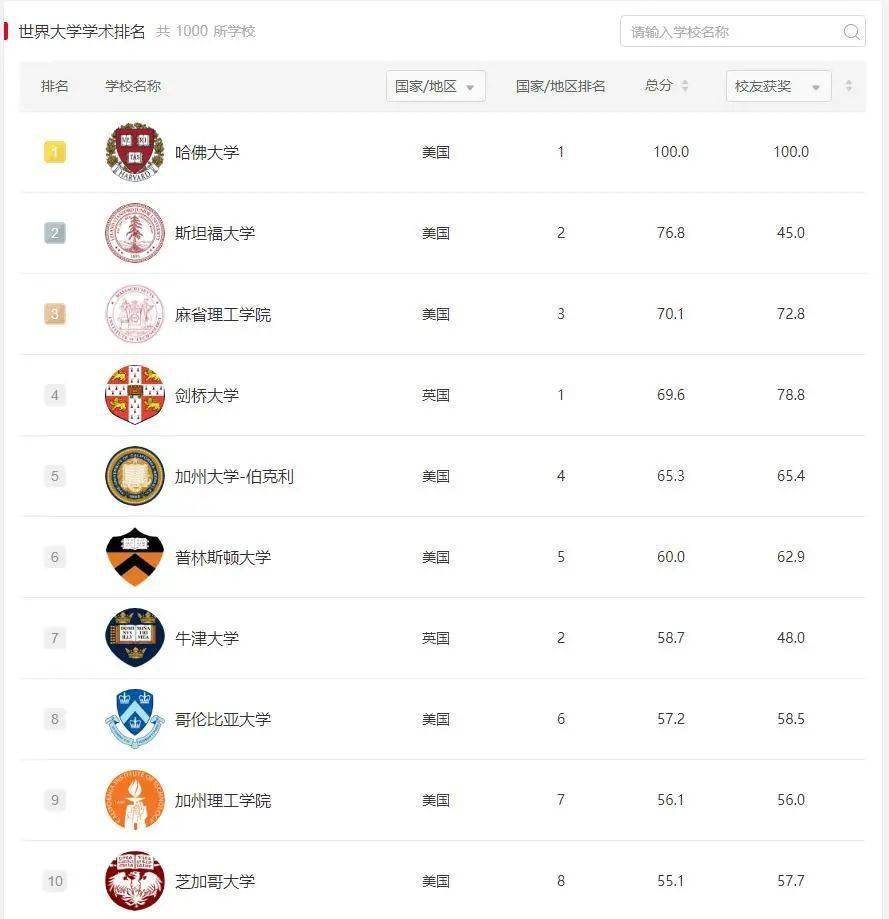Open 普林斯顿大学 details
Viewport: 889px width, 919px height.
[x=223, y=557]
